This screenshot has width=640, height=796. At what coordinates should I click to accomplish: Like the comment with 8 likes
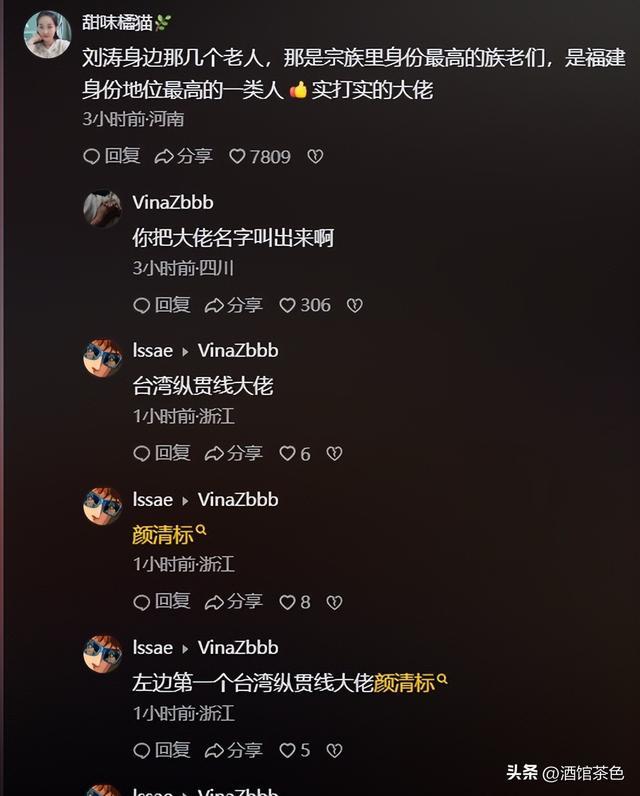tap(295, 602)
